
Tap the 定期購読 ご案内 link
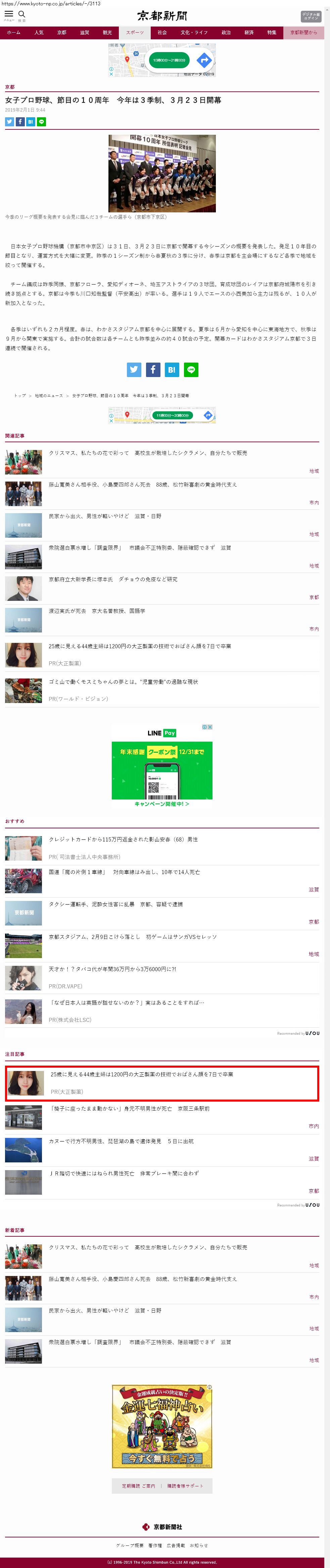click(138, 1486)
